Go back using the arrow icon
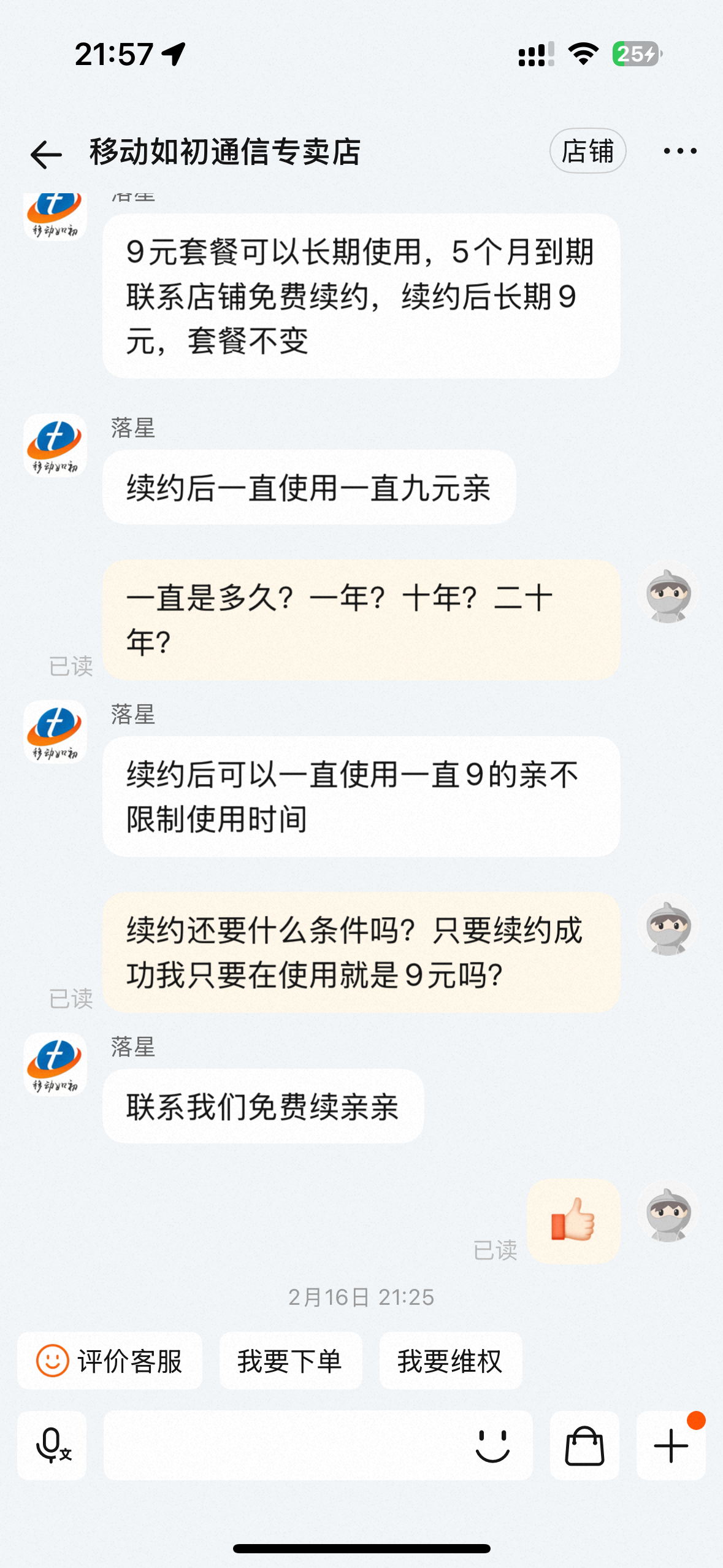The image size is (723, 1568). [x=46, y=153]
